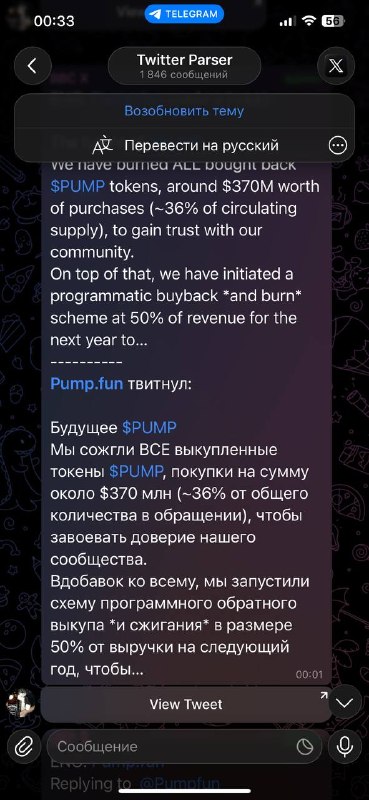Open the X topic icon at top right
This screenshot has height=800, width=369.
[336, 66]
